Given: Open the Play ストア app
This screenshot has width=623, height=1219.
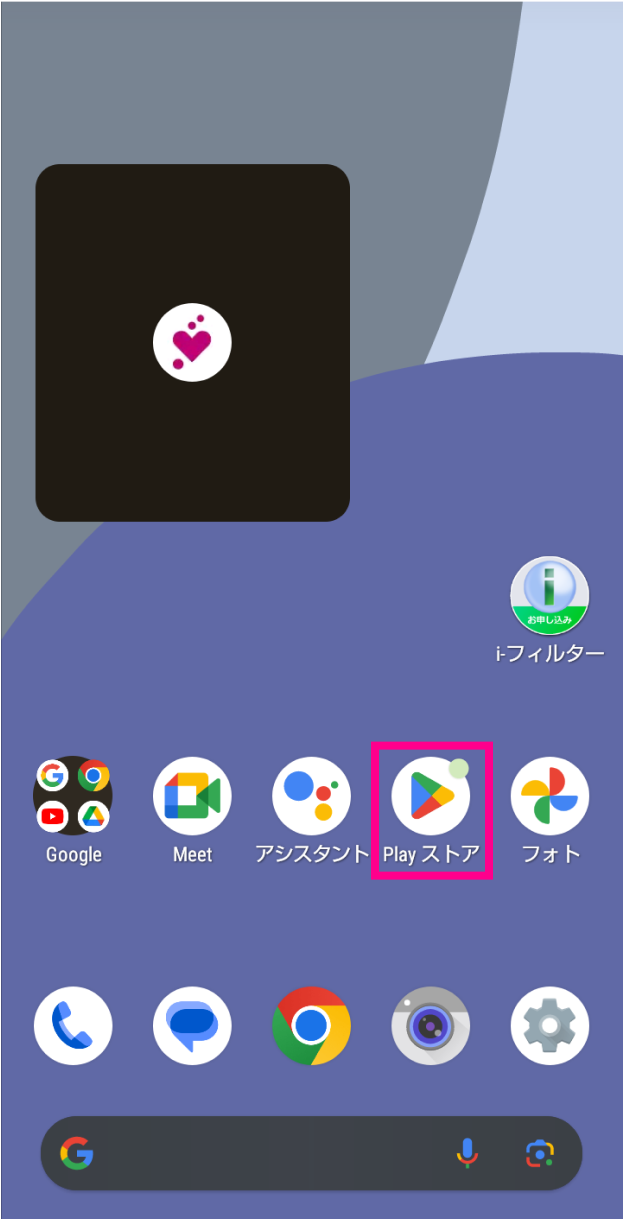Looking at the screenshot, I should (x=431, y=796).
